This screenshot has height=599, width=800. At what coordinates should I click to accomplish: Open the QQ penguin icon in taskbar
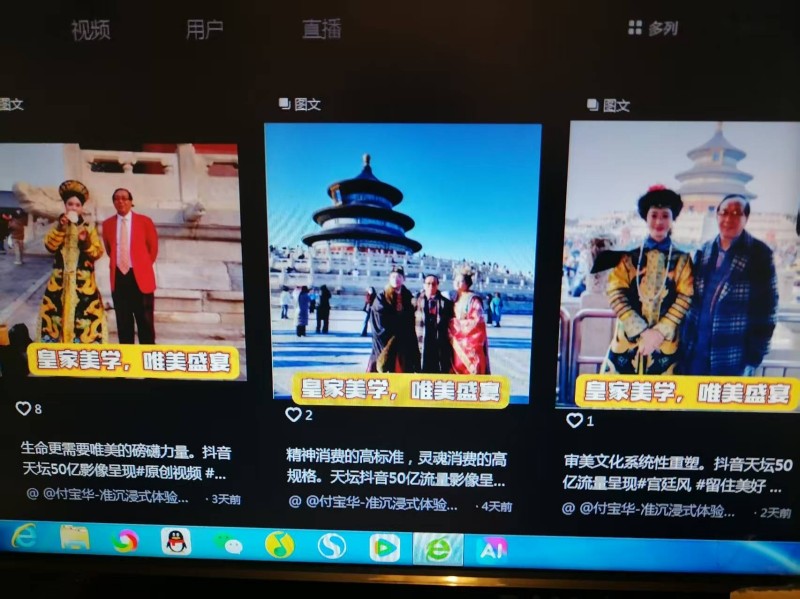click(176, 541)
